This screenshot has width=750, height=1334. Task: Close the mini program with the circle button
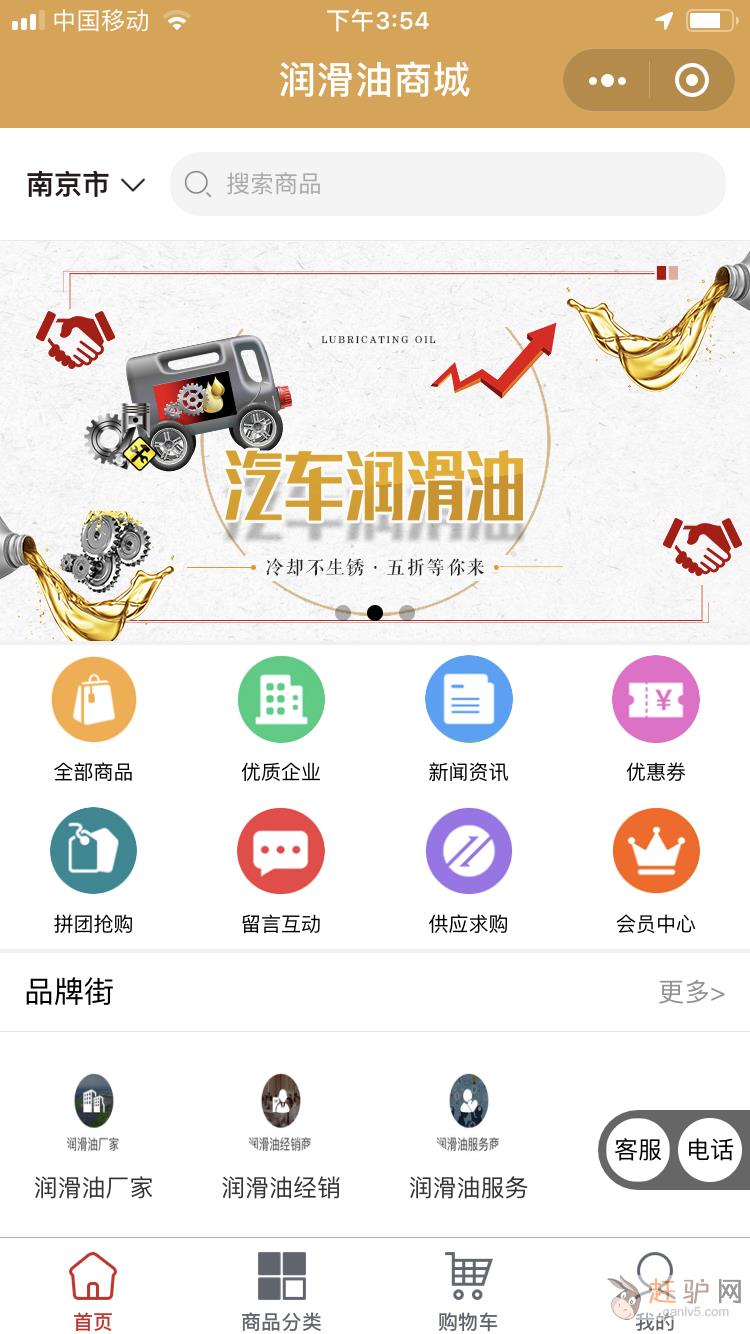click(x=691, y=80)
